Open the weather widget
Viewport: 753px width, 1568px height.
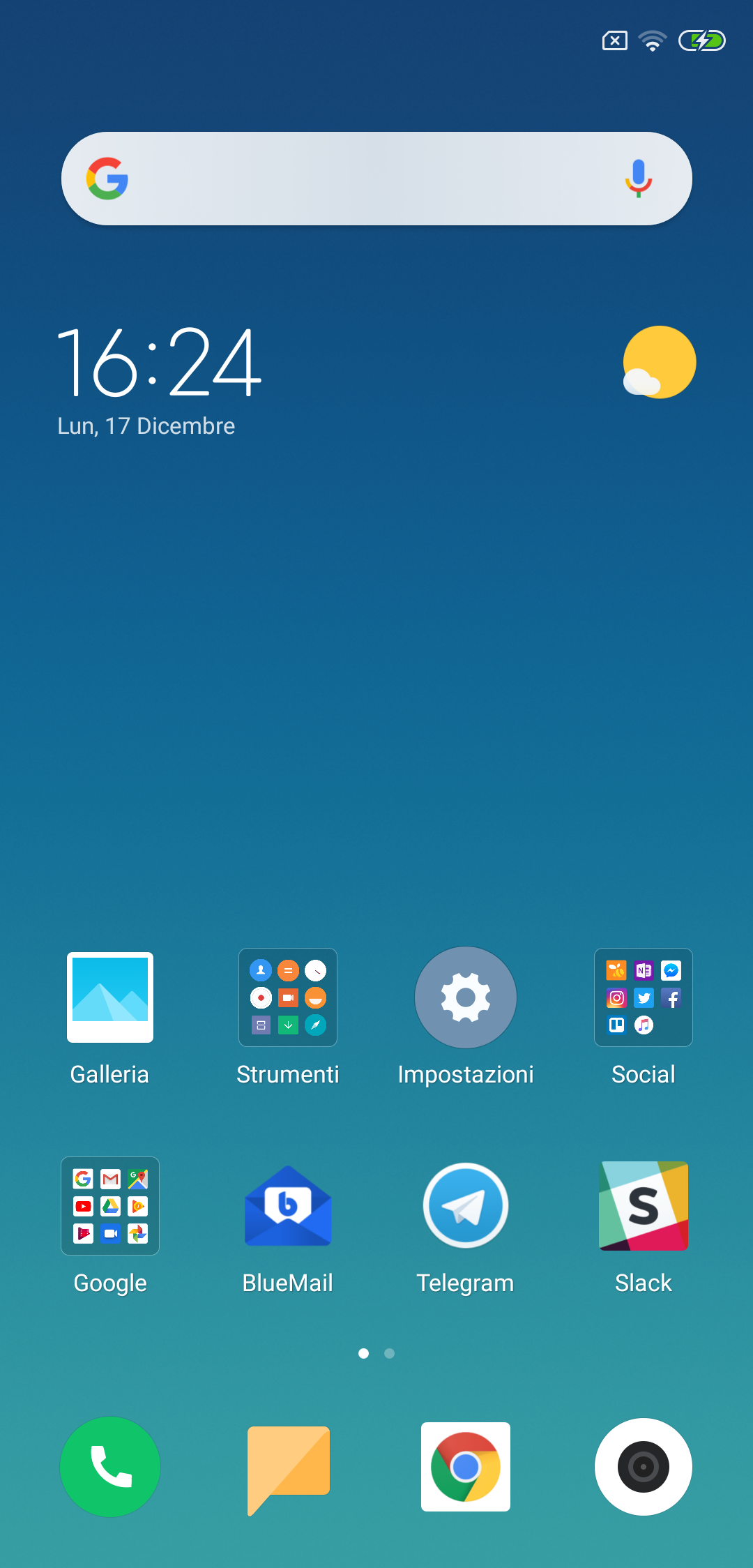(x=659, y=362)
